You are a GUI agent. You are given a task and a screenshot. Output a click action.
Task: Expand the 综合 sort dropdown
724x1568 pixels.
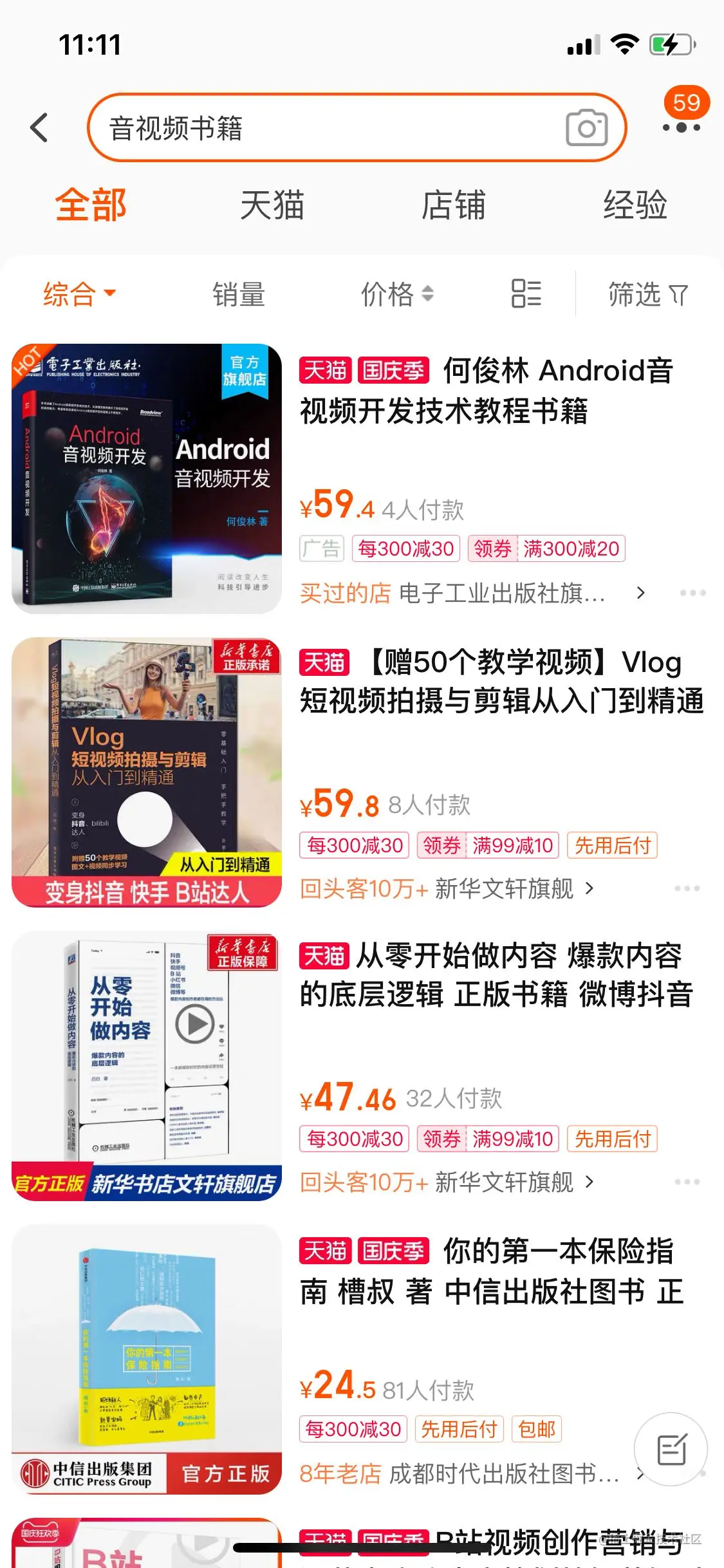tap(79, 294)
